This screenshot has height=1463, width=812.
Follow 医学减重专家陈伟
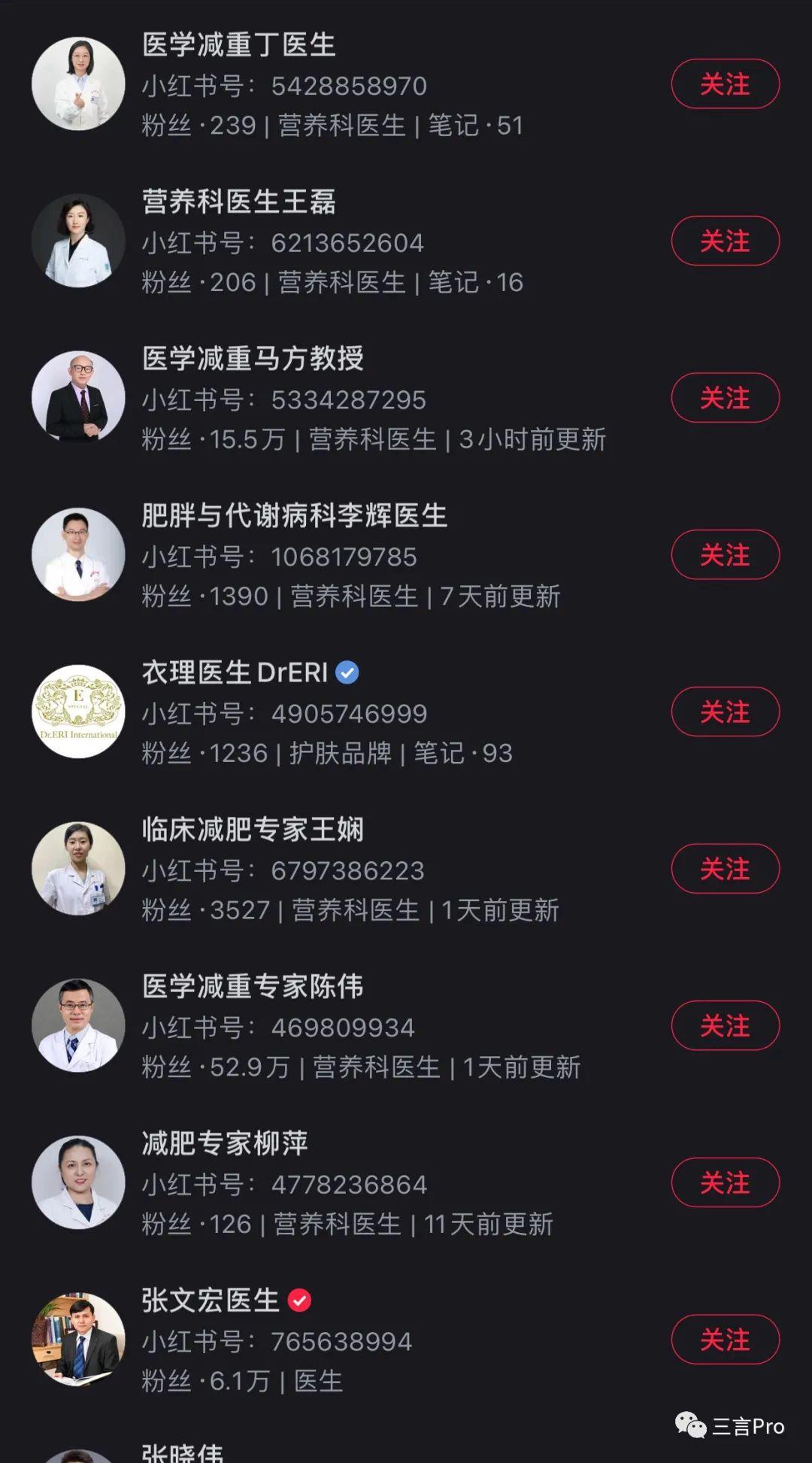coord(725,1026)
